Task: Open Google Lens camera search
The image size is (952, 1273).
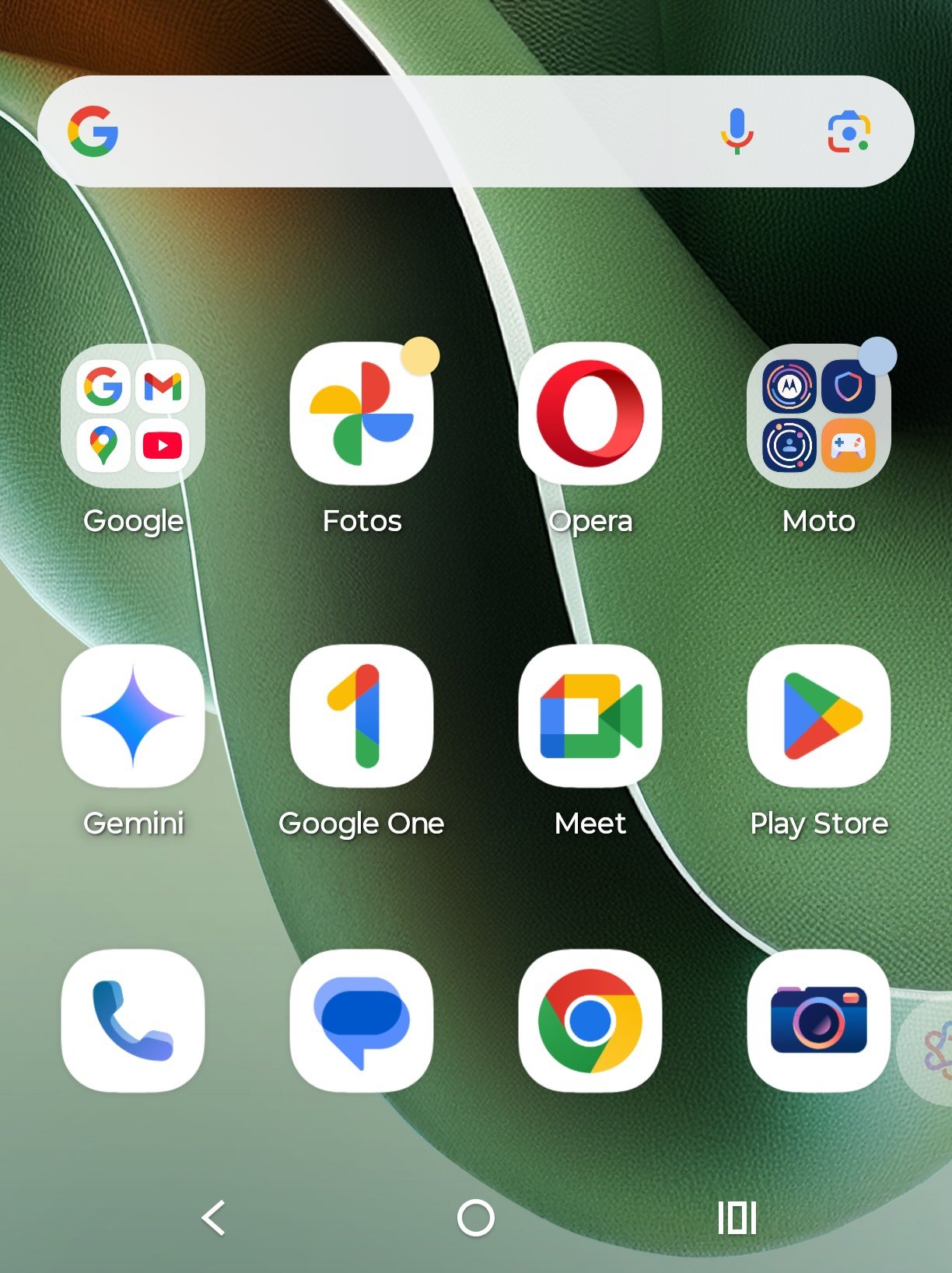Action: click(x=848, y=131)
